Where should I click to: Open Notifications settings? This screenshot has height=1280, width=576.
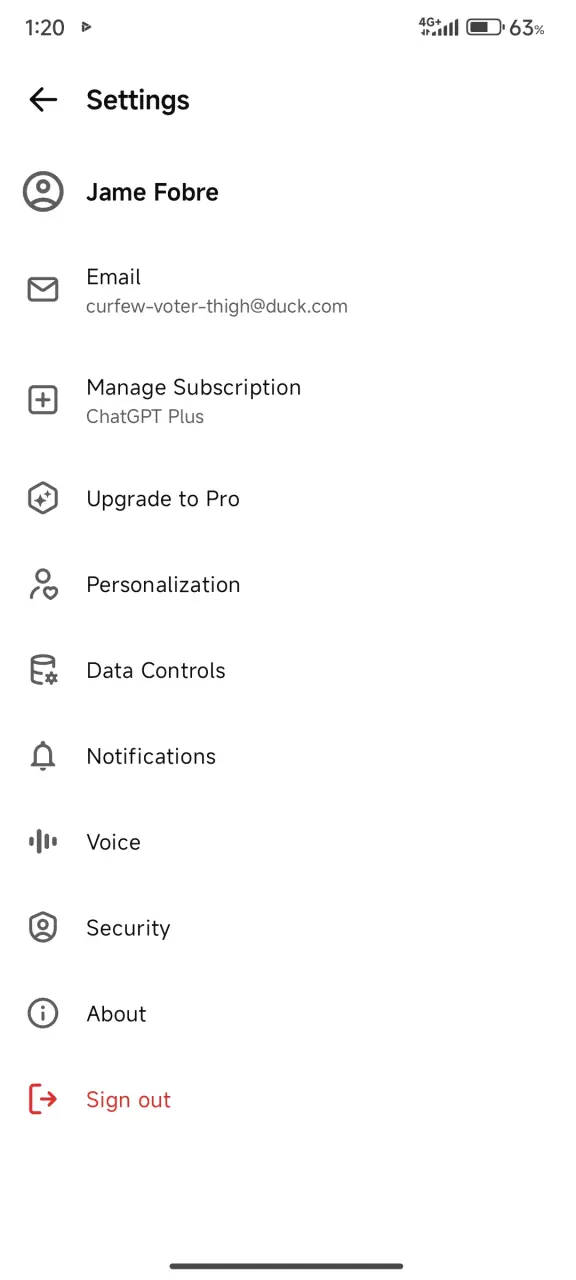coord(288,757)
